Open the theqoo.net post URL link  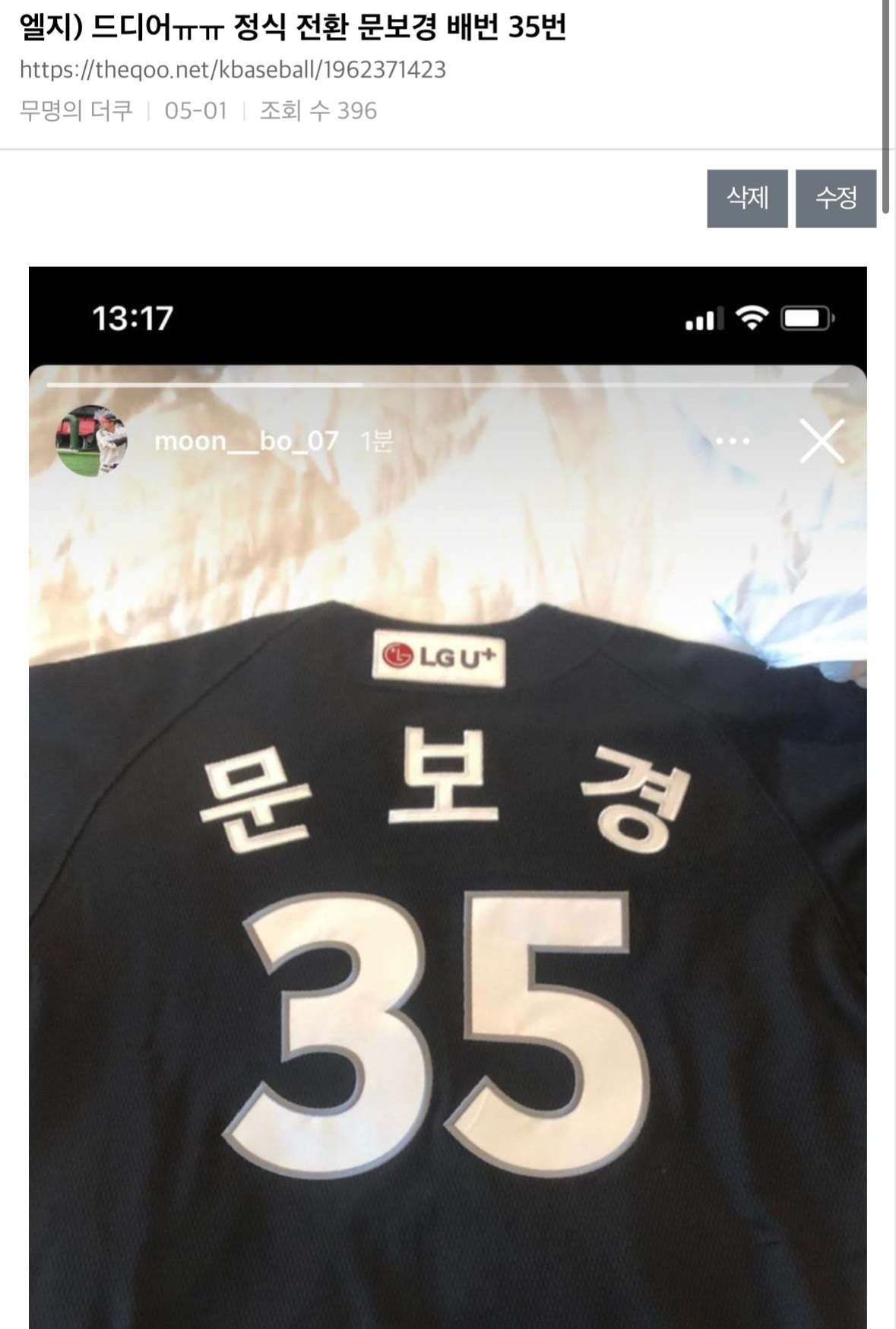coord(233,70)
